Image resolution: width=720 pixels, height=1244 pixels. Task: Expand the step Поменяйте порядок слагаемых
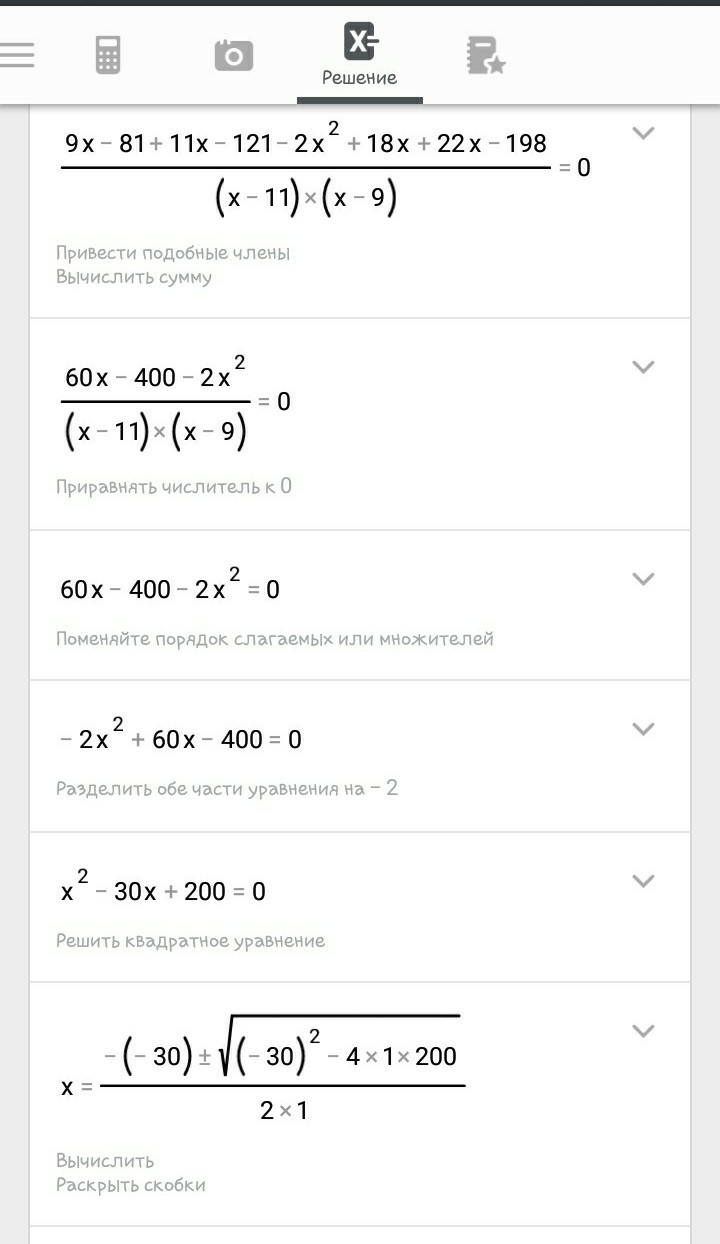[x=644, y=579]
